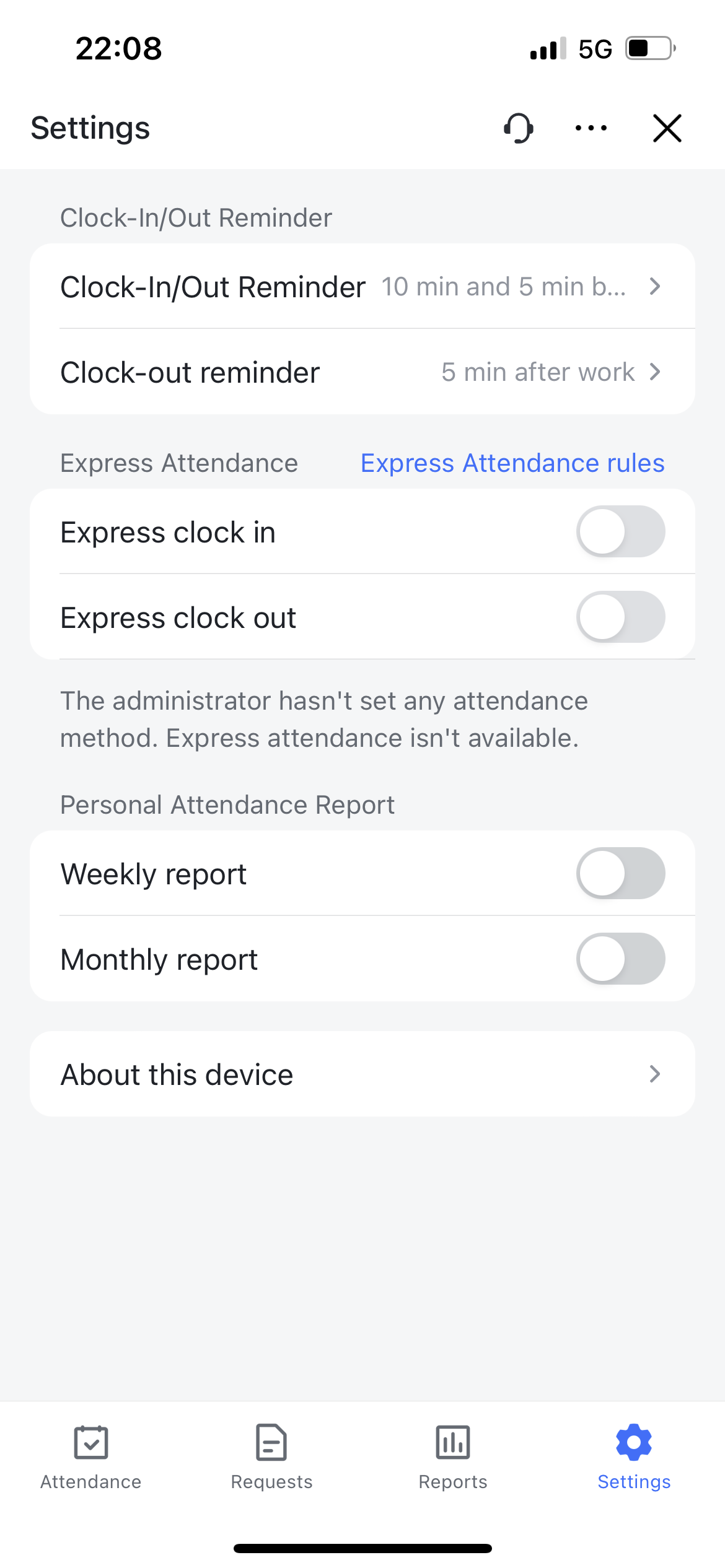Click the Settings gear icon
This screenshot has height=1568, width=725.
[633, 1441]
